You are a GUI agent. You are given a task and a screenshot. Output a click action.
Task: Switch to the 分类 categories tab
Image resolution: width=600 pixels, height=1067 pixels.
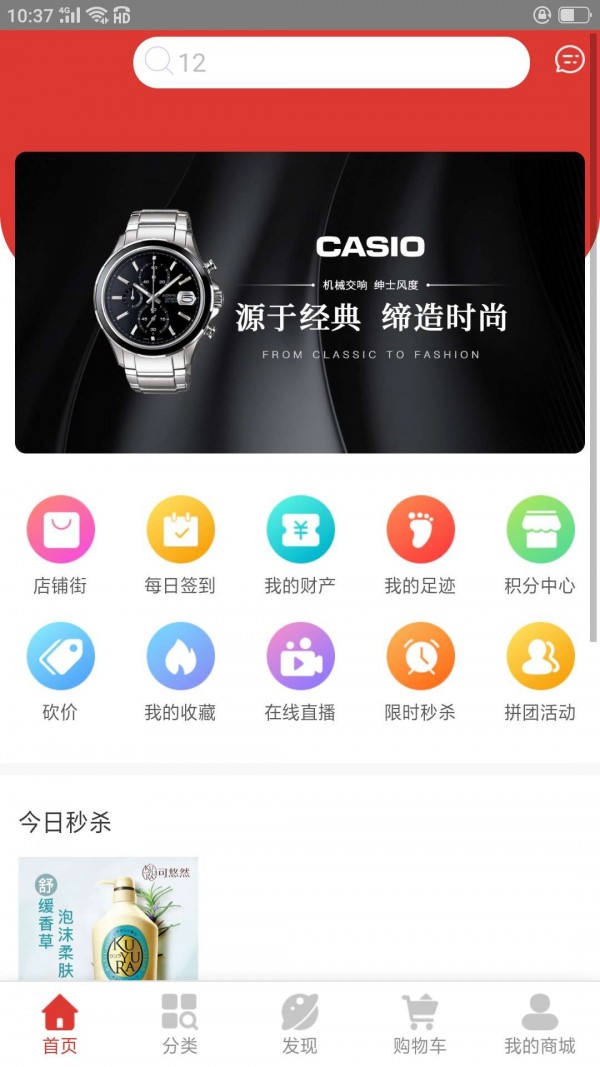click(x=180, y=1025)
